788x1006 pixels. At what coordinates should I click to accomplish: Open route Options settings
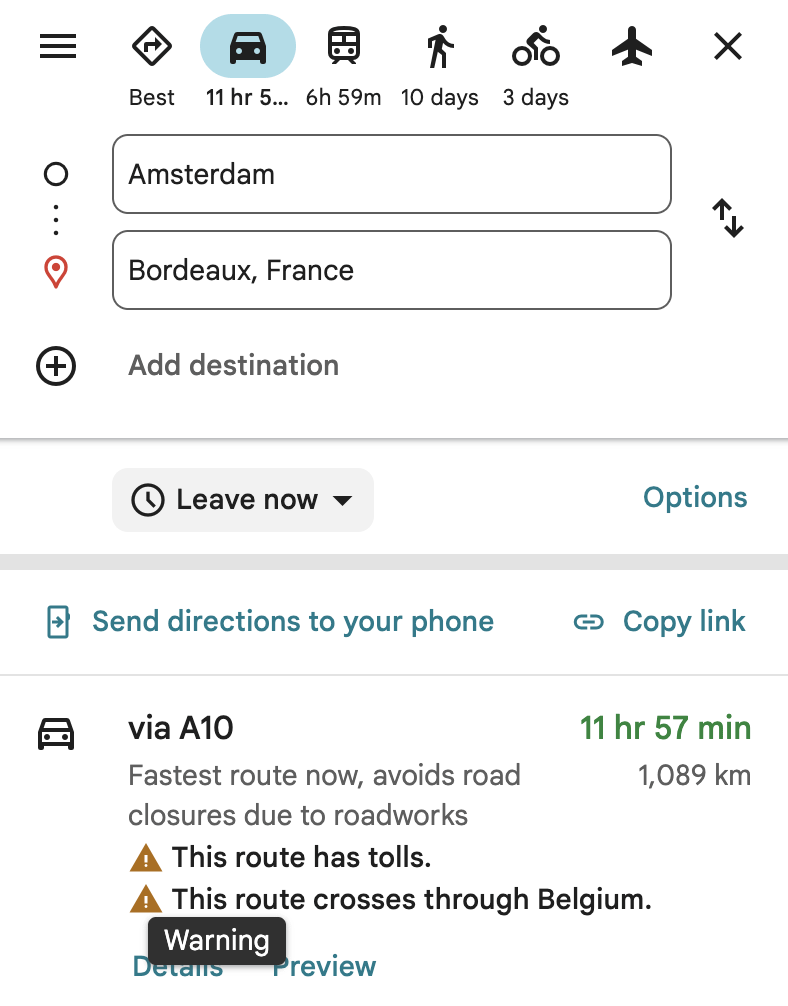(x=694, y=497)
